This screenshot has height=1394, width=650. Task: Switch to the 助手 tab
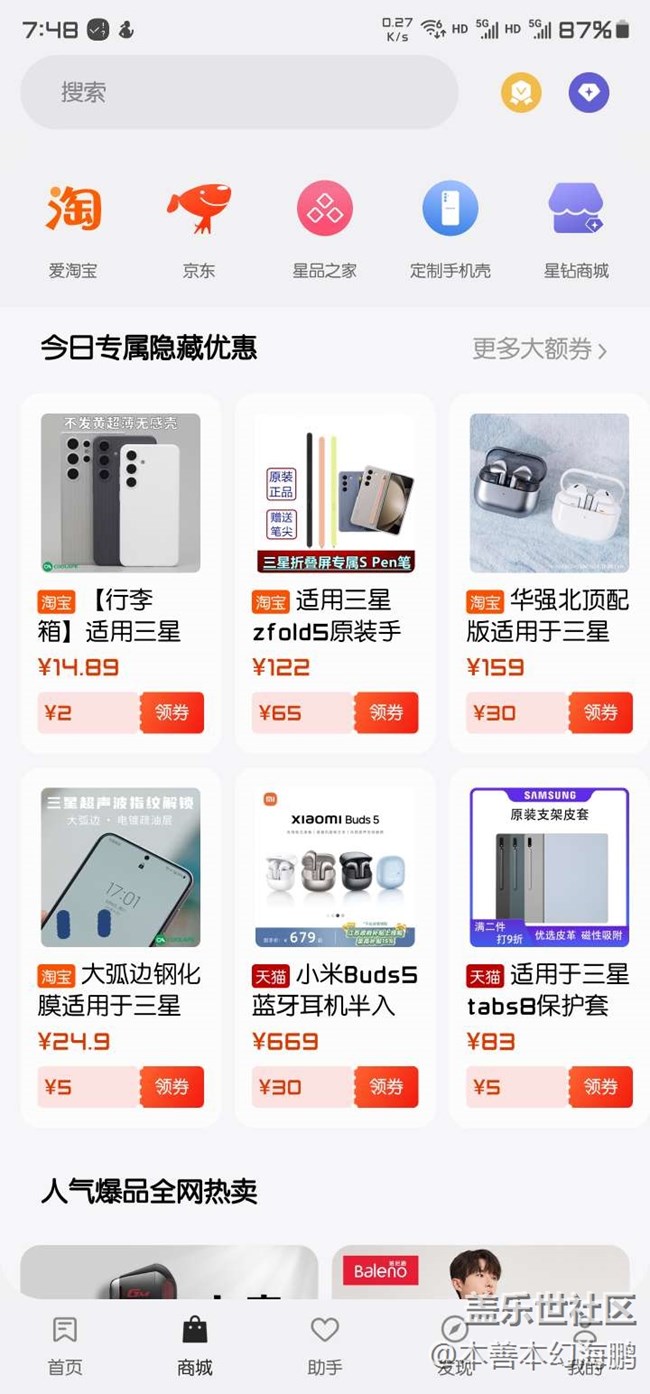point(325,1346)
